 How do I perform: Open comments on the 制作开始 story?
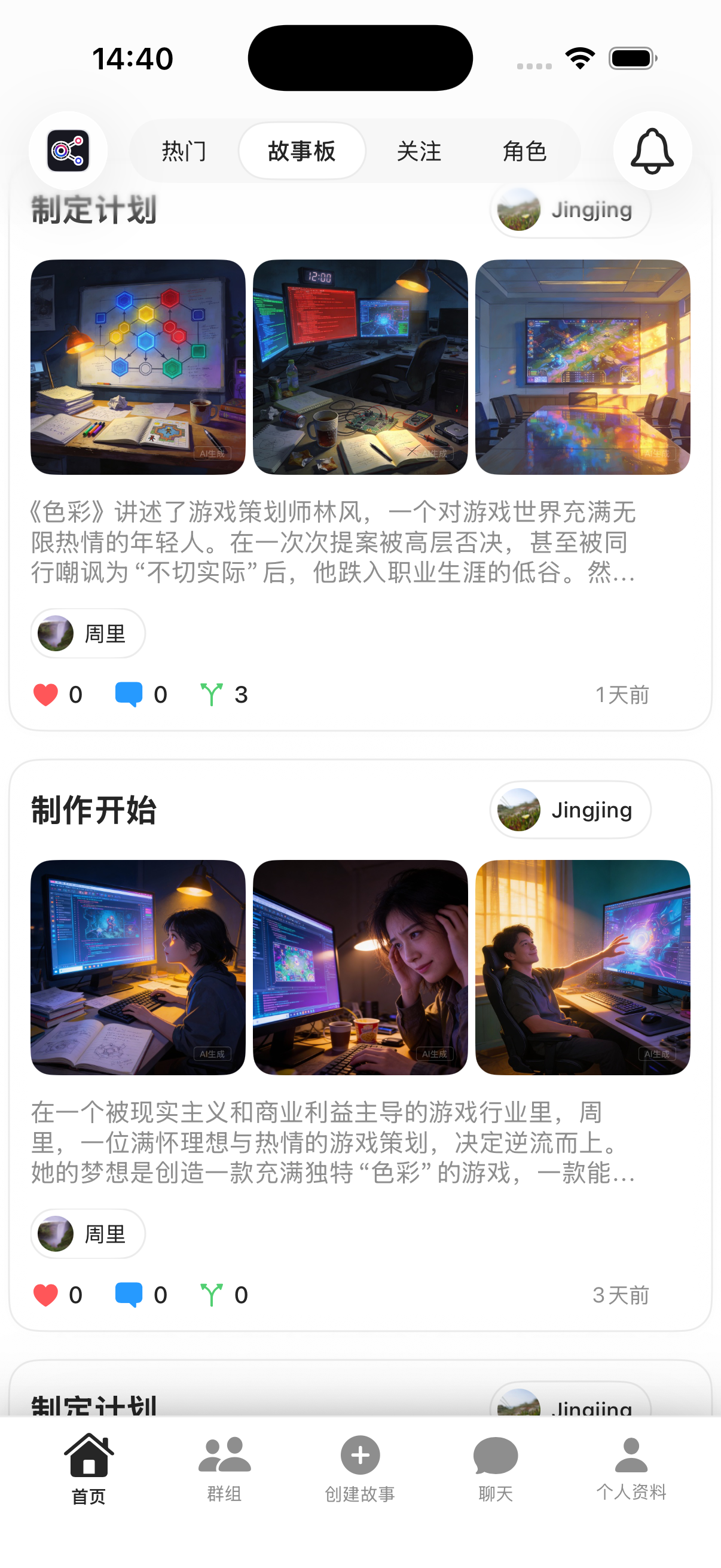point(129,1295)
